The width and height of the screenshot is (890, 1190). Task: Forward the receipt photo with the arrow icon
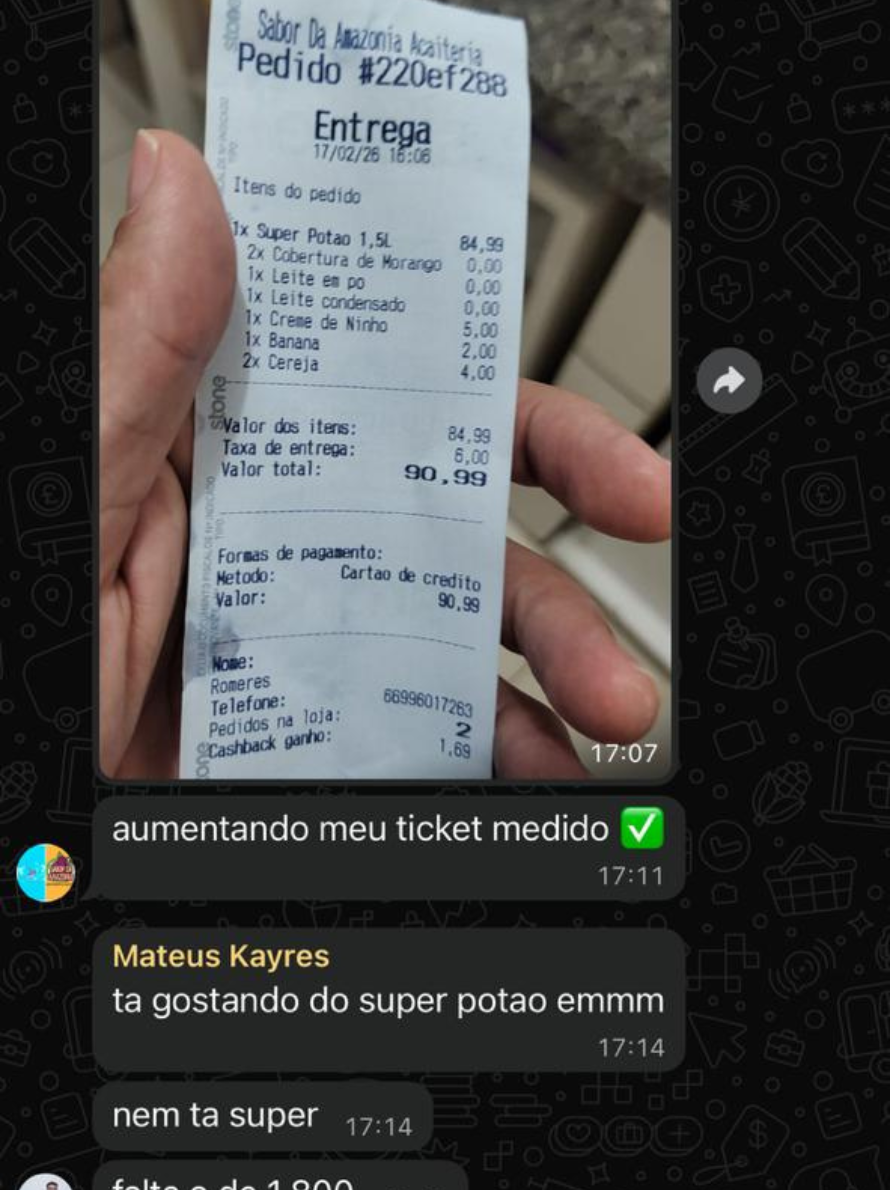point(729,380)
